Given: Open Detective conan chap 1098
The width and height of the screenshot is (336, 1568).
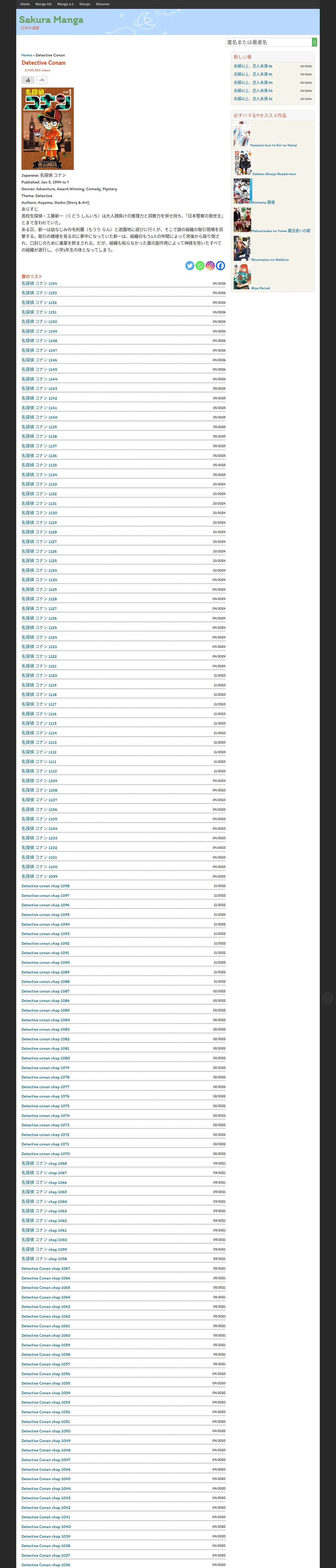Looking at the screenshot, I should click(45, 886).
